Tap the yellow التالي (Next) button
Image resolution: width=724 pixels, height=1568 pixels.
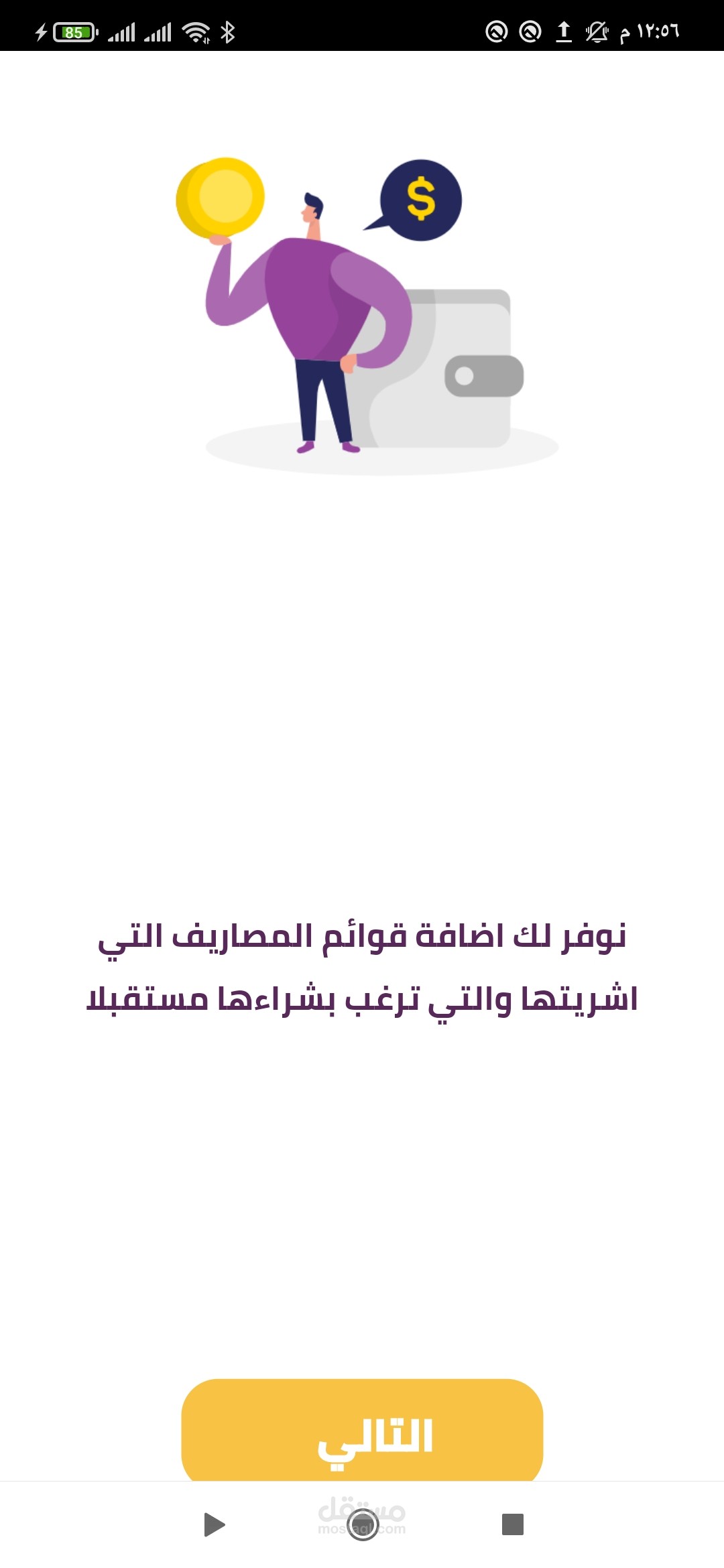coord(362,1430)
